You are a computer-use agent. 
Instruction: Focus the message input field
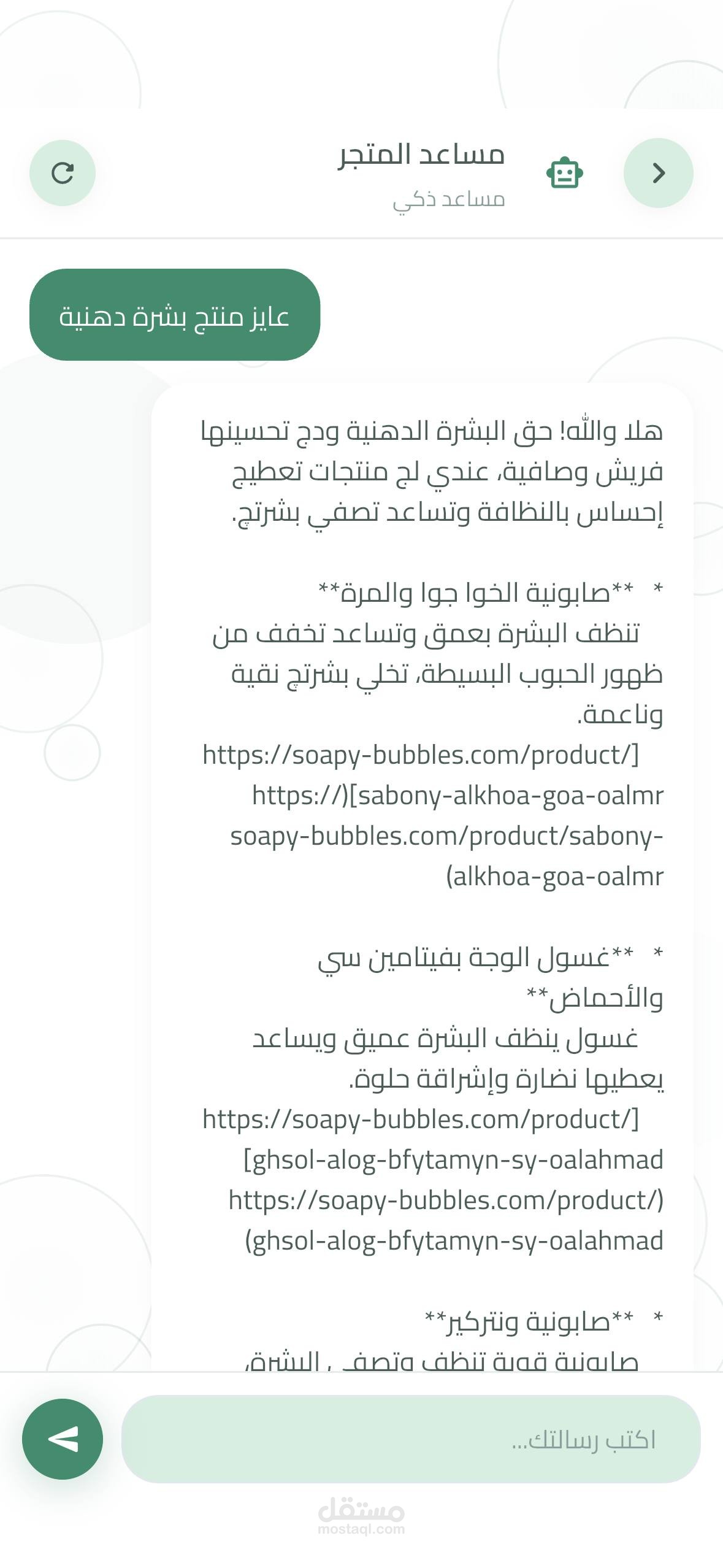(411, 1439)
